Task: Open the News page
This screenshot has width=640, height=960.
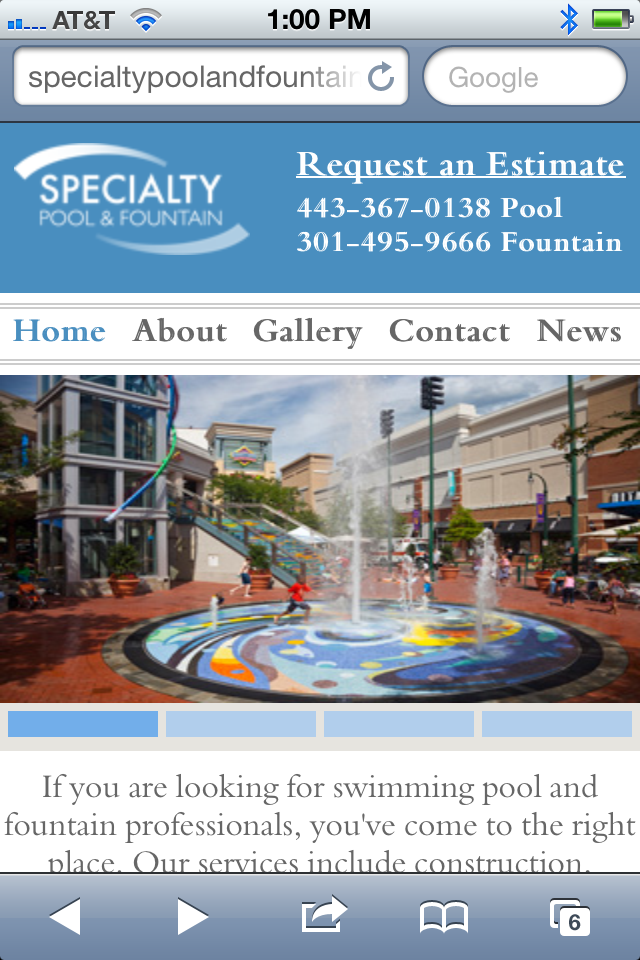Action: click(579, 331)
